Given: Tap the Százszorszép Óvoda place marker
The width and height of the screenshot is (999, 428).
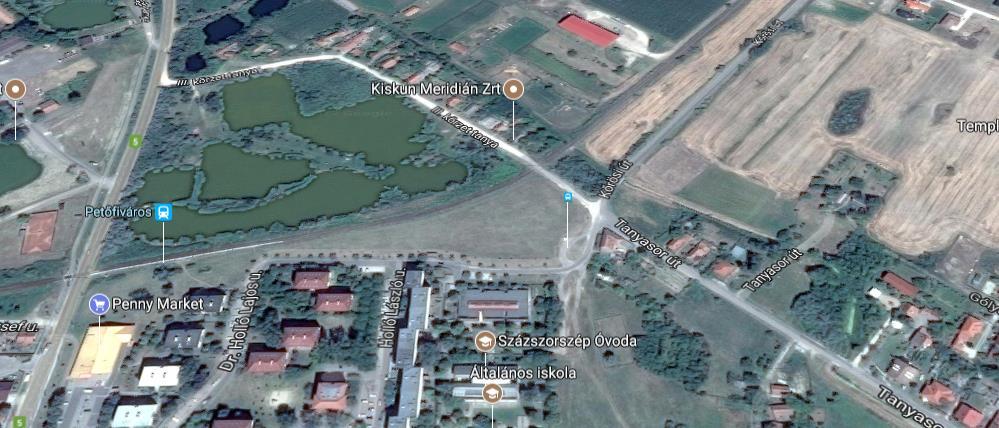Looking at the screenshot, I should tap(485, 342).
